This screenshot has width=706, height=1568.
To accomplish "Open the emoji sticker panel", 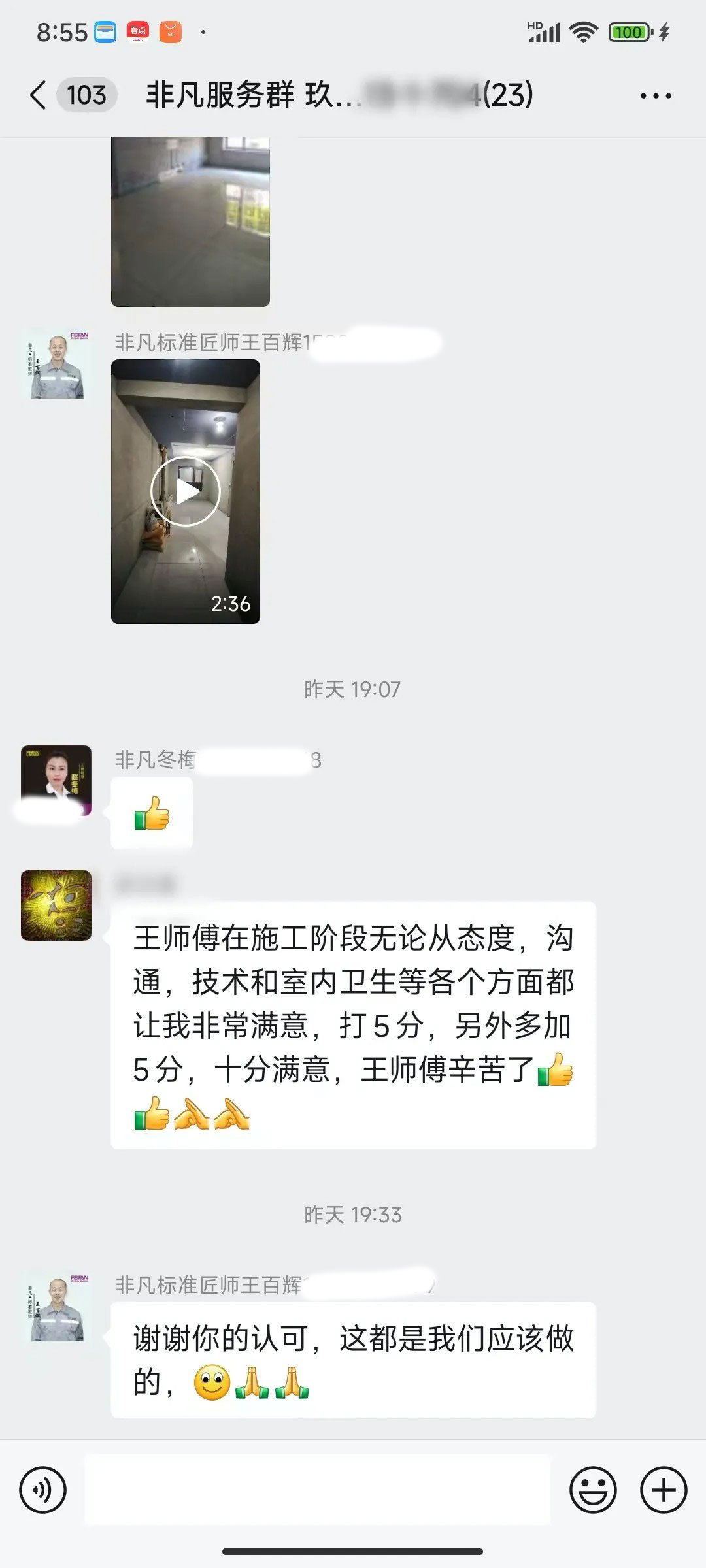I will tap(593, 1491).
